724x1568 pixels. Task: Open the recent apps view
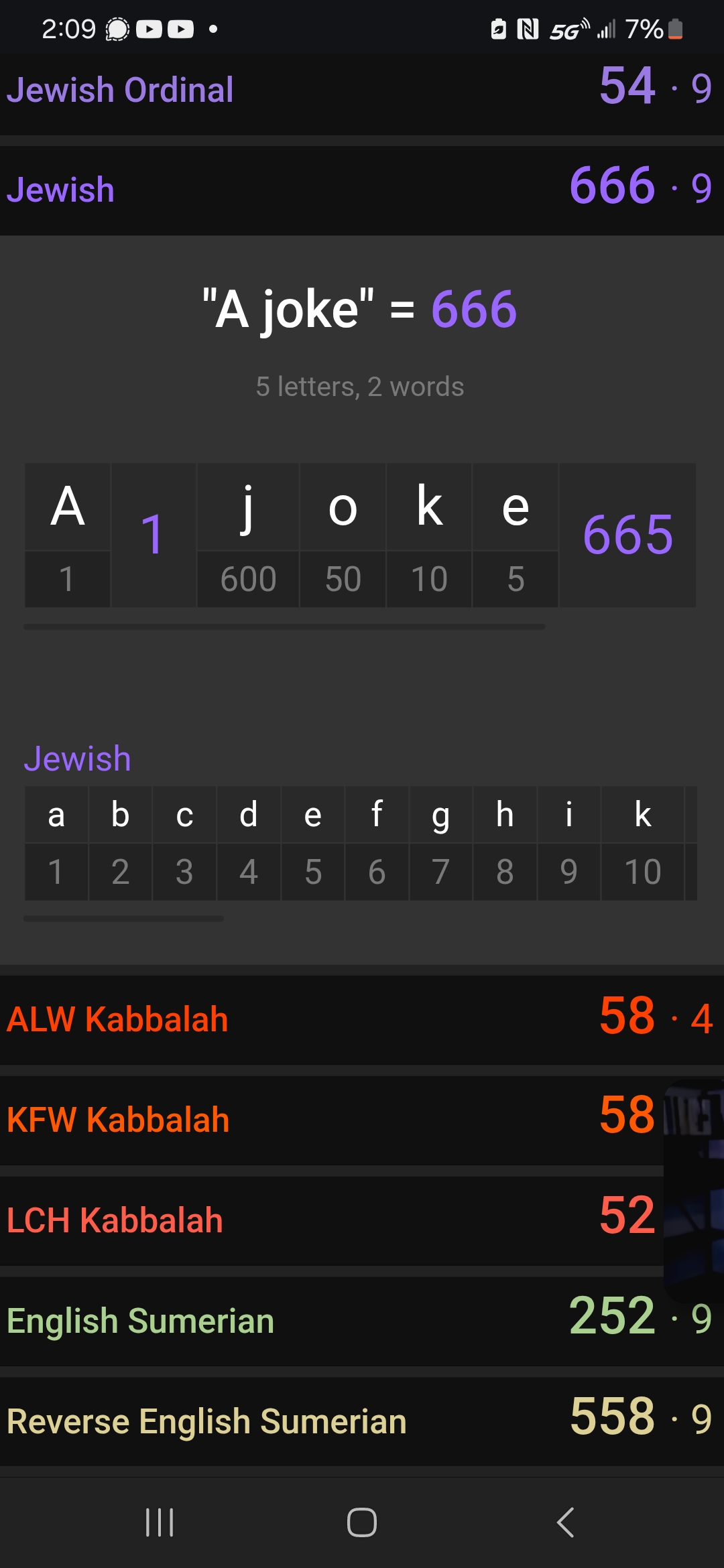click(x=160, y=1522)
